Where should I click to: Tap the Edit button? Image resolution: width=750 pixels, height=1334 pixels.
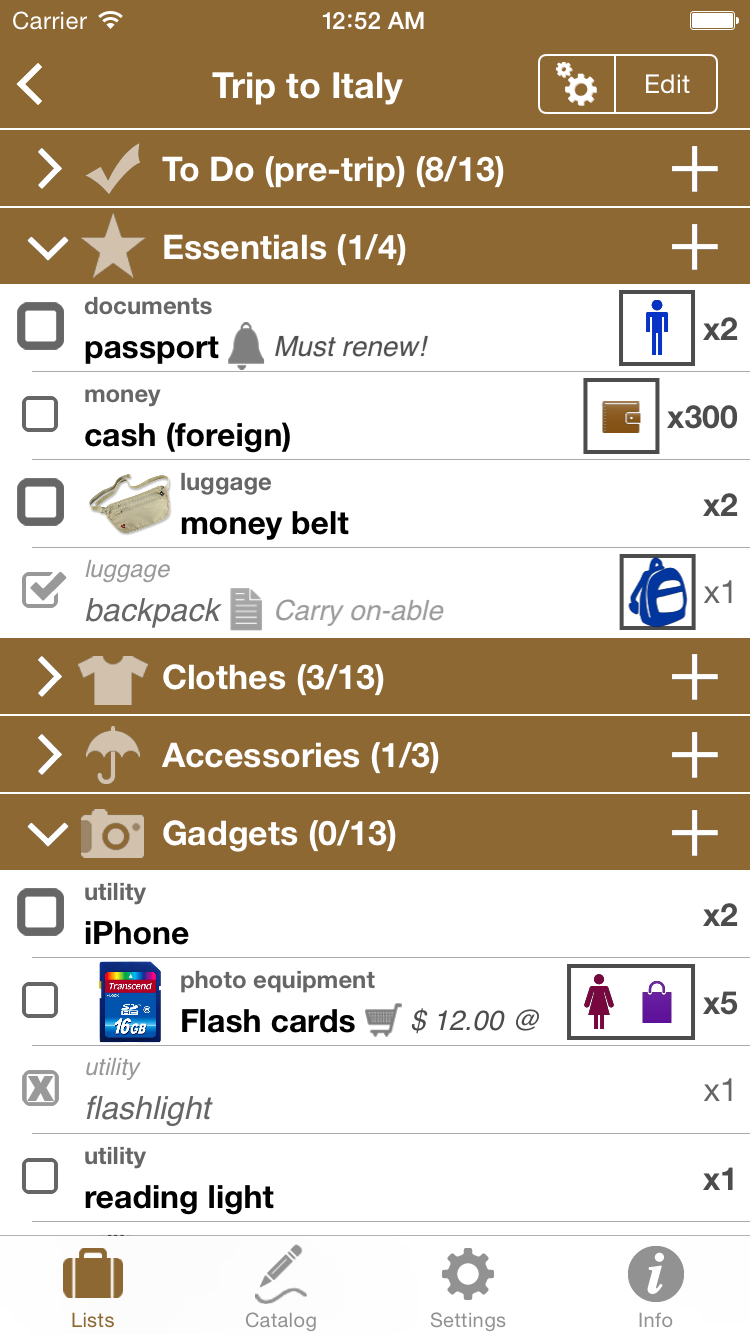666,85
